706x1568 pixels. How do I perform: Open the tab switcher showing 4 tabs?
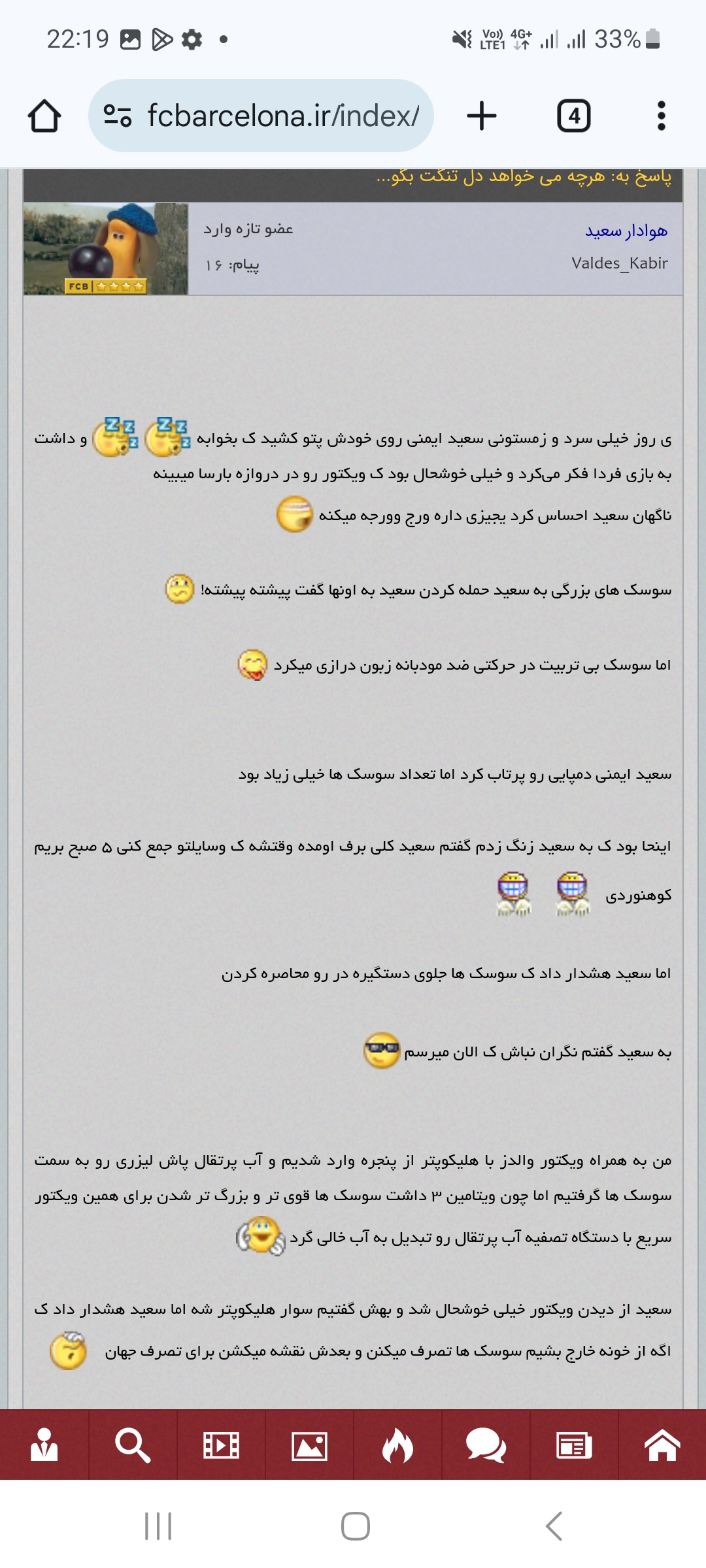(x=574, y=116)
